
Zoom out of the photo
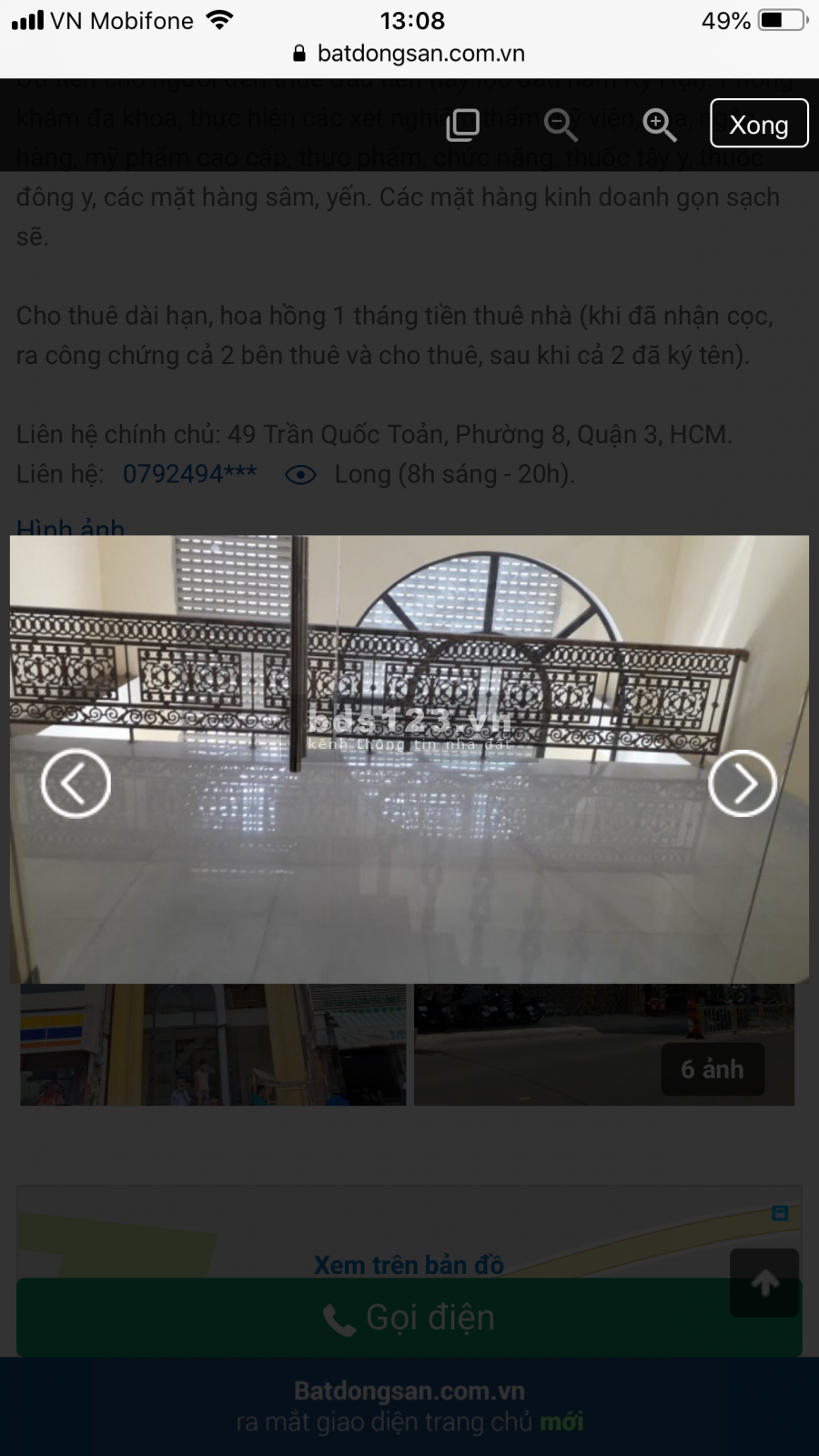click(560, 125)
